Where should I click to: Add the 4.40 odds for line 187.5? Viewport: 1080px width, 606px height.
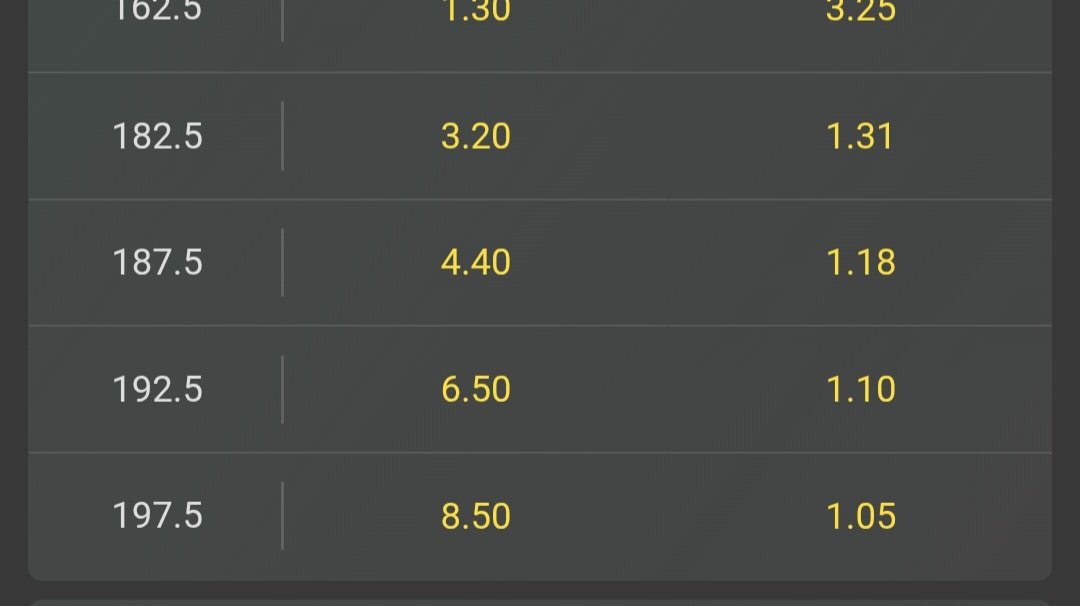476,262
